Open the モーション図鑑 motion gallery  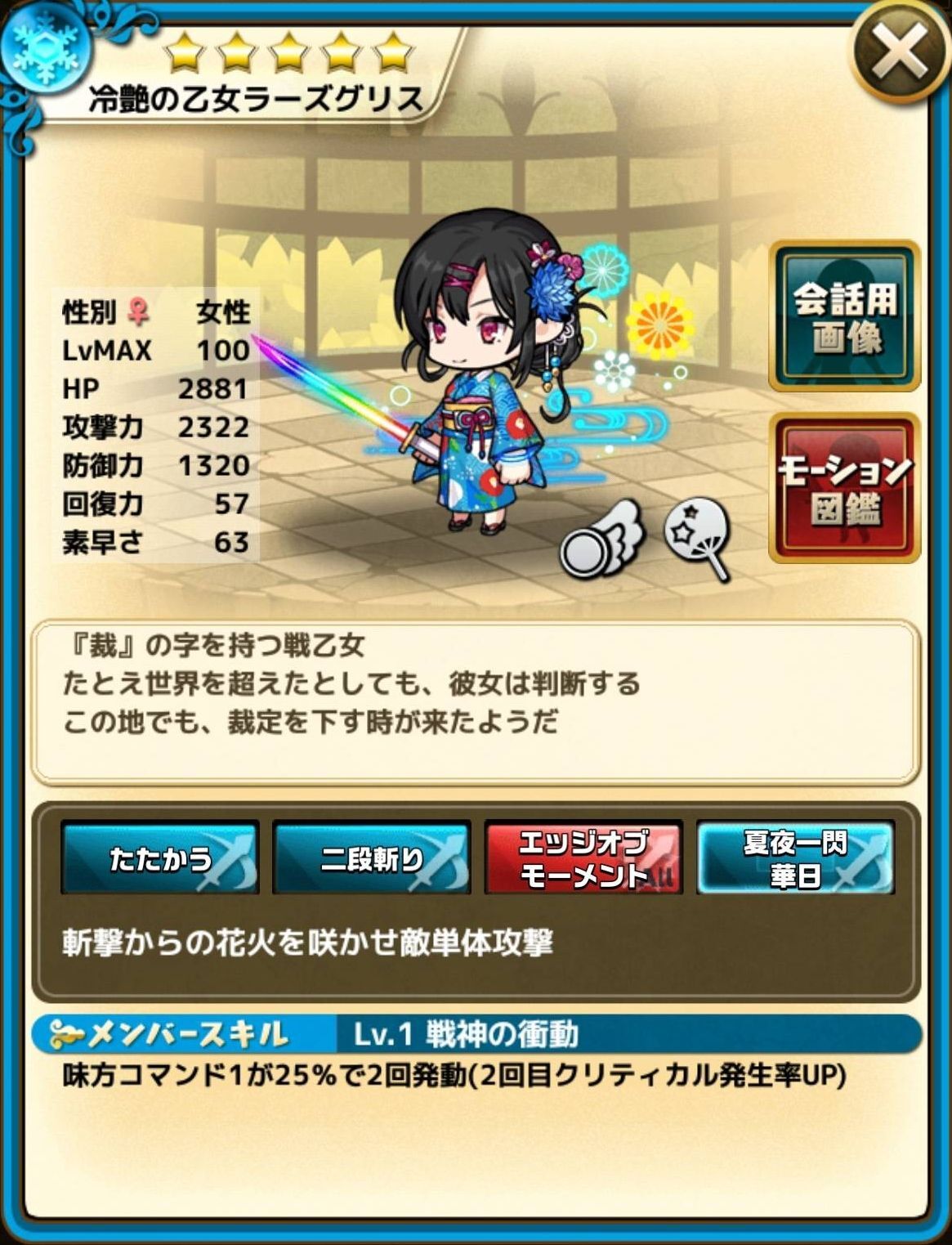pos(845,489)
